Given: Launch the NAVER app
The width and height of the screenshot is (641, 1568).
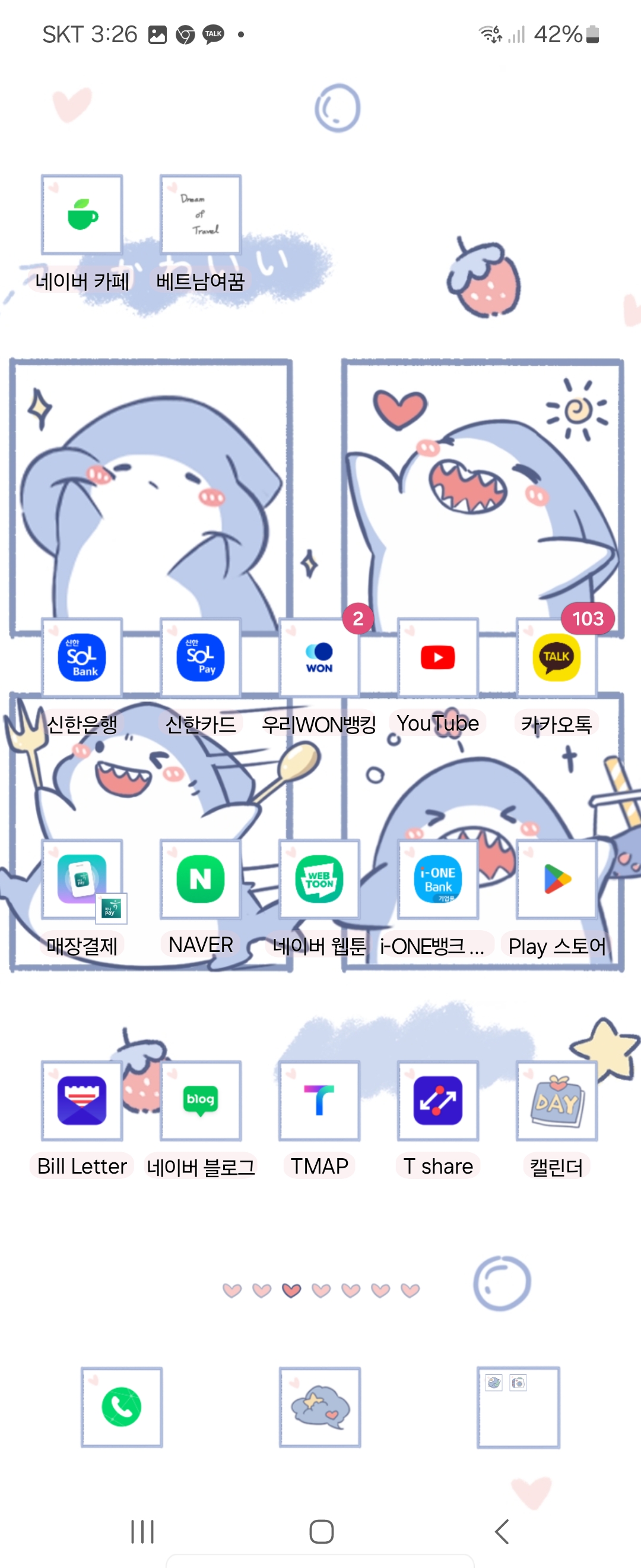Looking at the screenshot, I should pyautogui.click(x=201, y=879).
